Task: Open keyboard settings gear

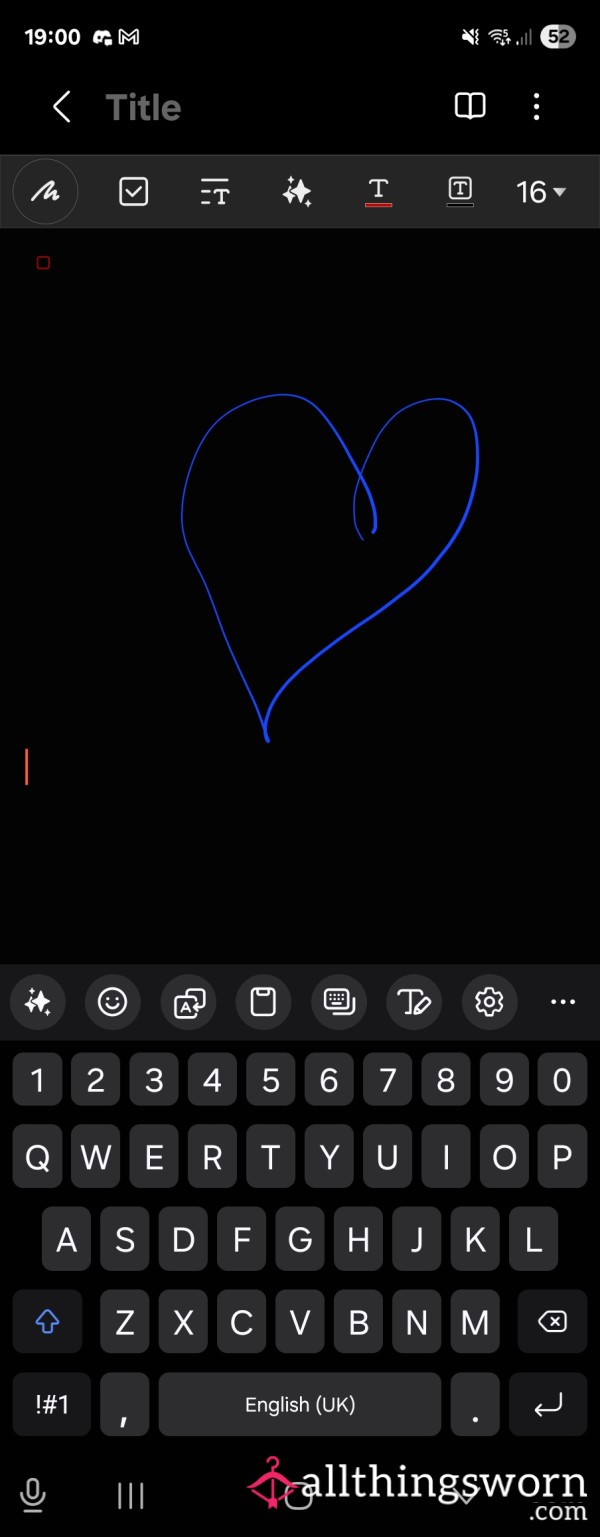Action: (489, 1001)
